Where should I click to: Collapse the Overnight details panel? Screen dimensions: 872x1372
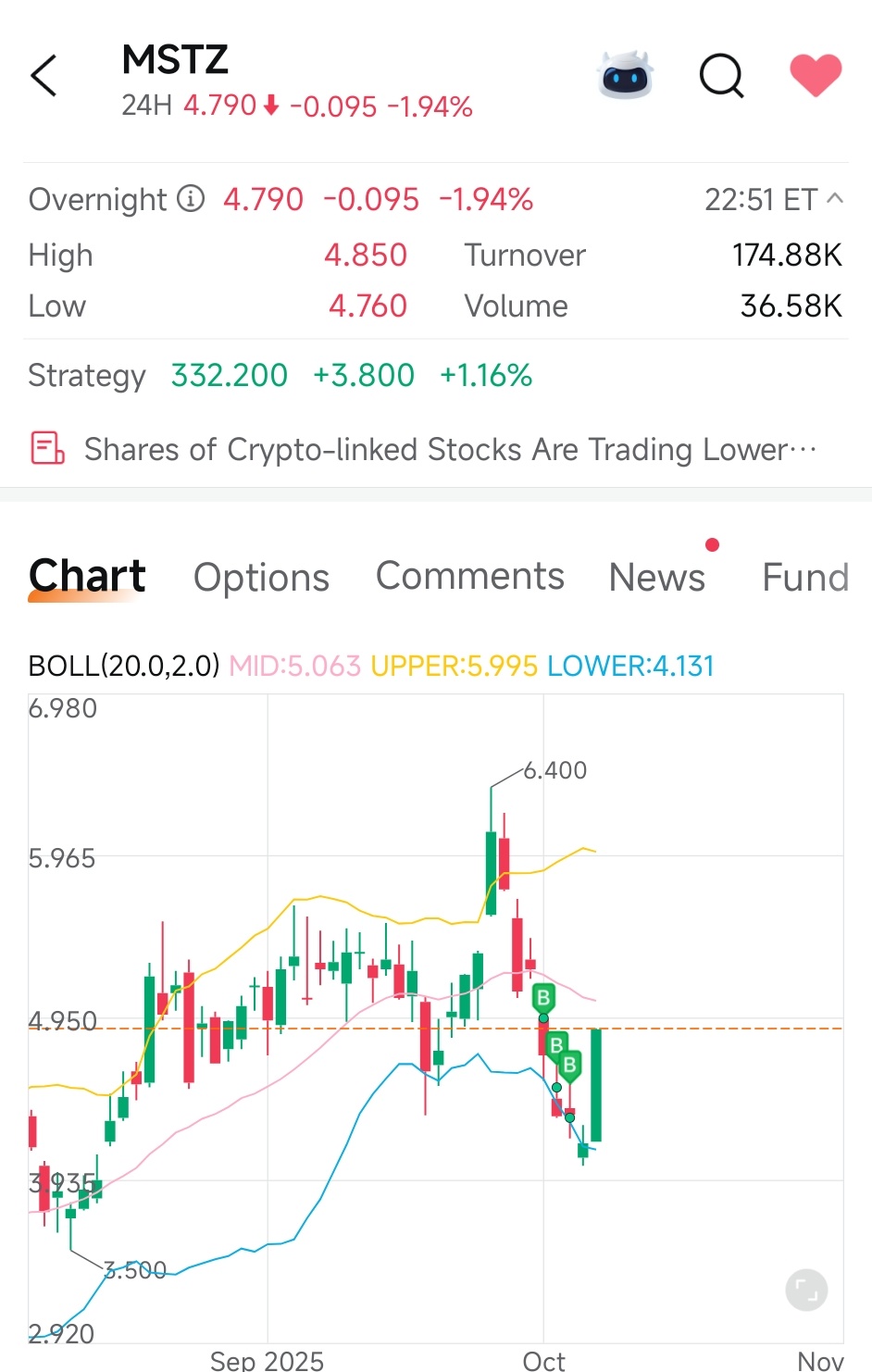coord(836,198)
